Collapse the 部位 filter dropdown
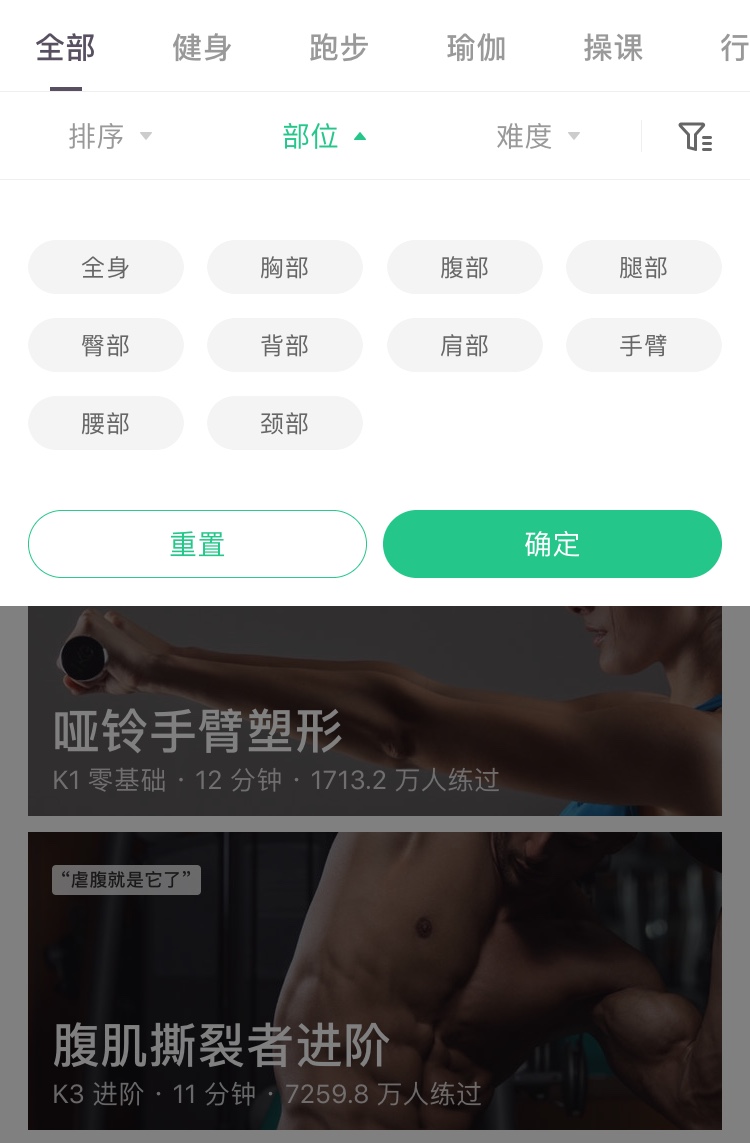The height and width of the screenshot is (1143, 750). pos(325,136)
